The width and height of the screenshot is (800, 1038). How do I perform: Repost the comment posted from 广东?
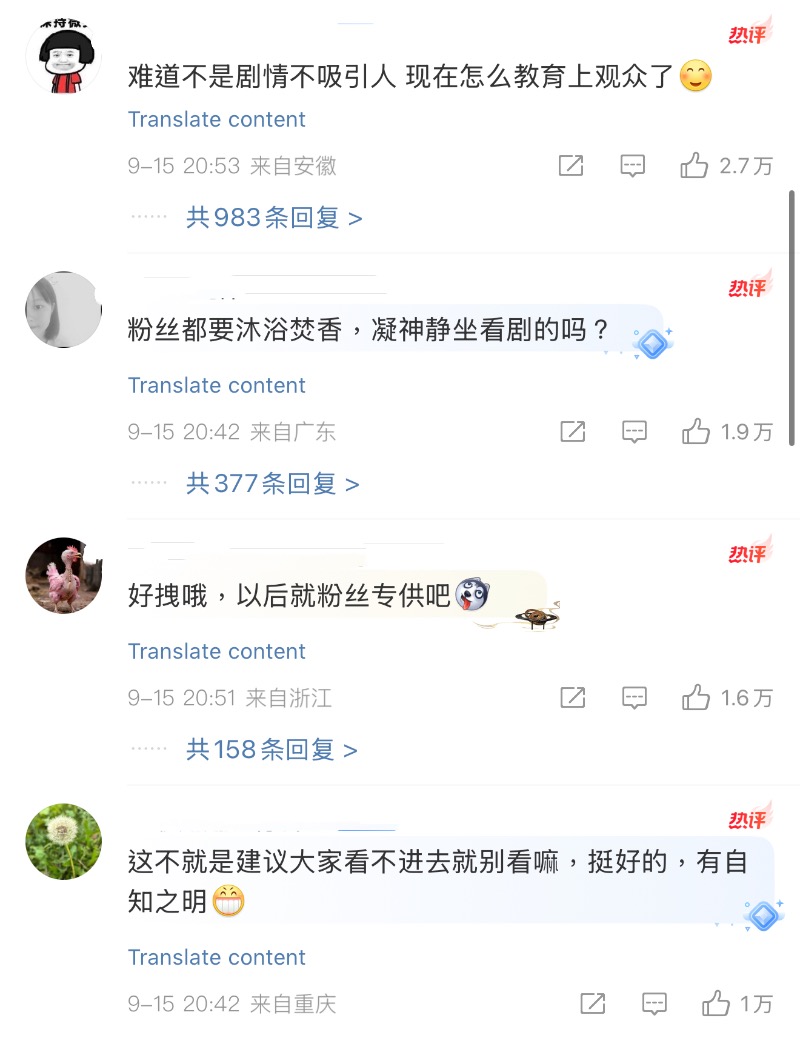[x=573, y=432]
